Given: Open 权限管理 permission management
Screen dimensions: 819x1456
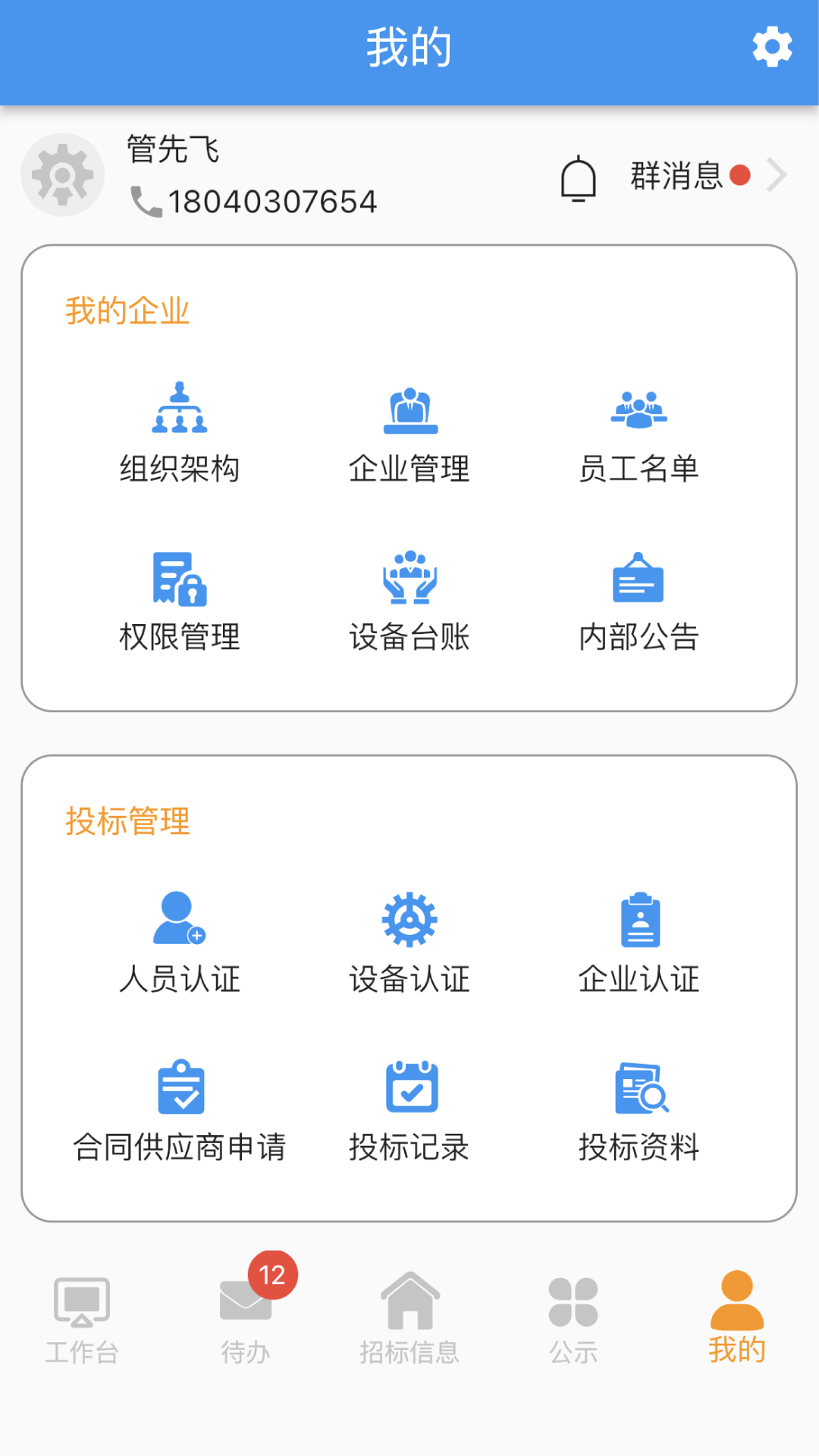Looking at the screenshot, I should coord(179,599).
